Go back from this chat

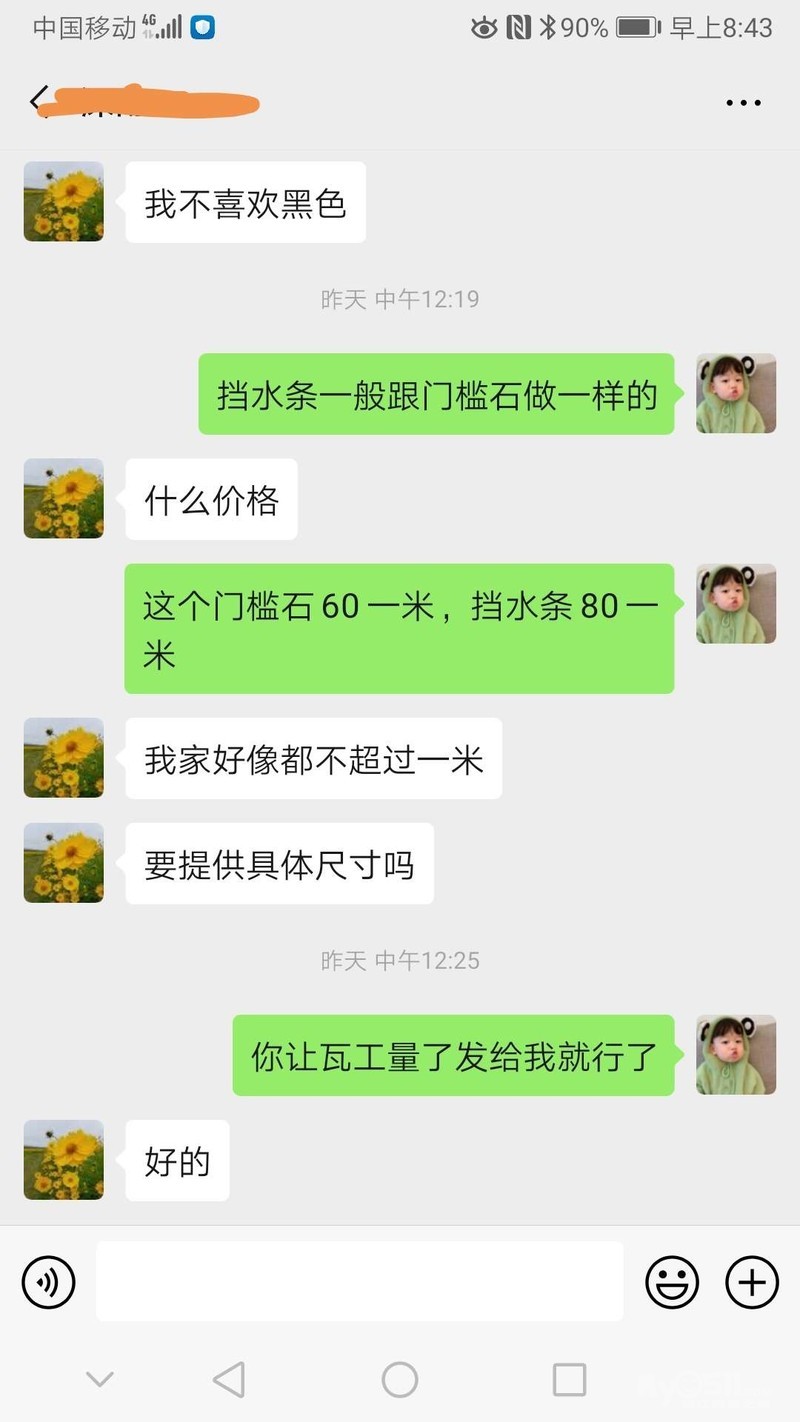tap(38, 100)
